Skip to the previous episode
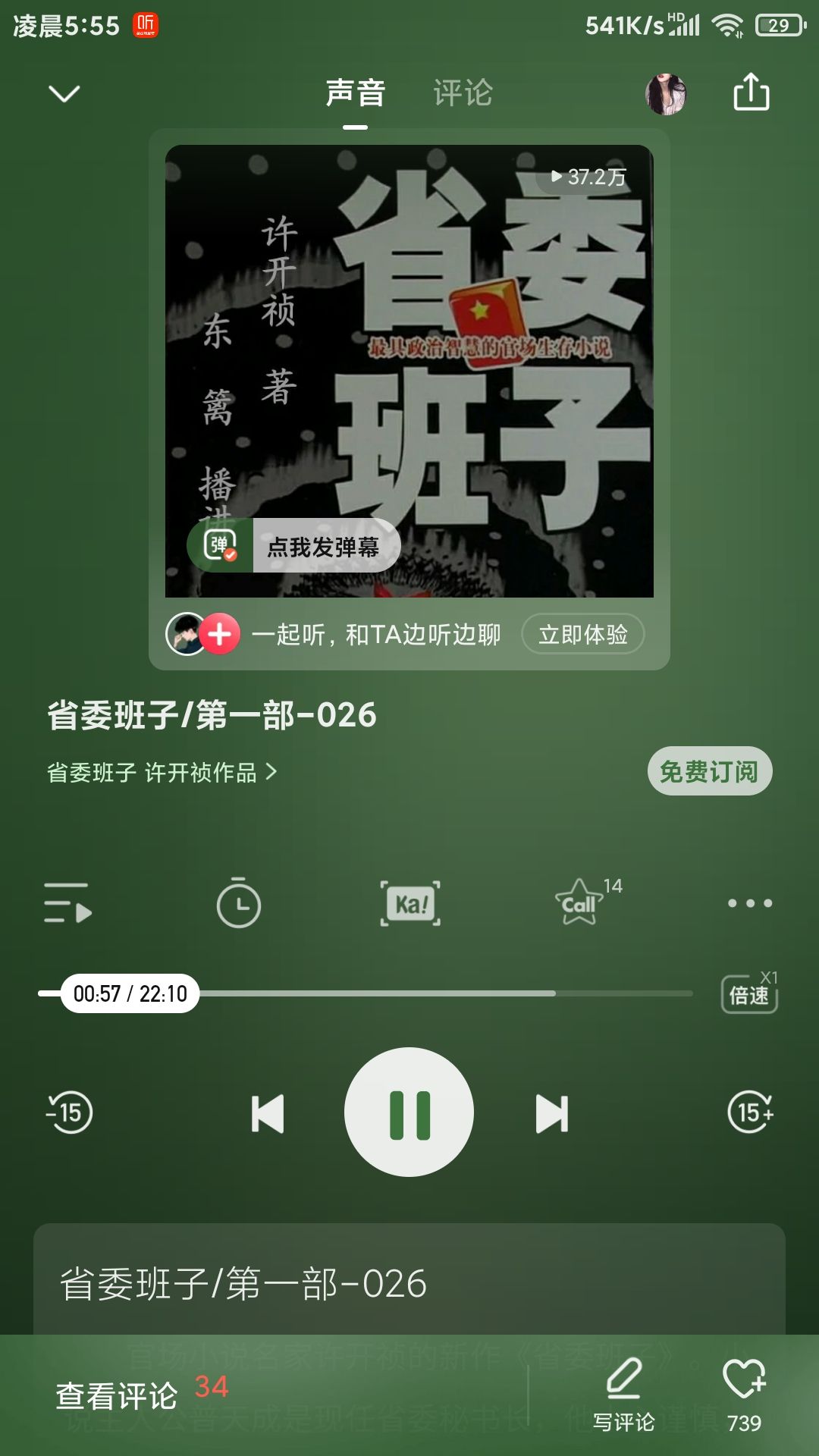The height and width of the screenshot is (1456, 819). [268, 1113]
